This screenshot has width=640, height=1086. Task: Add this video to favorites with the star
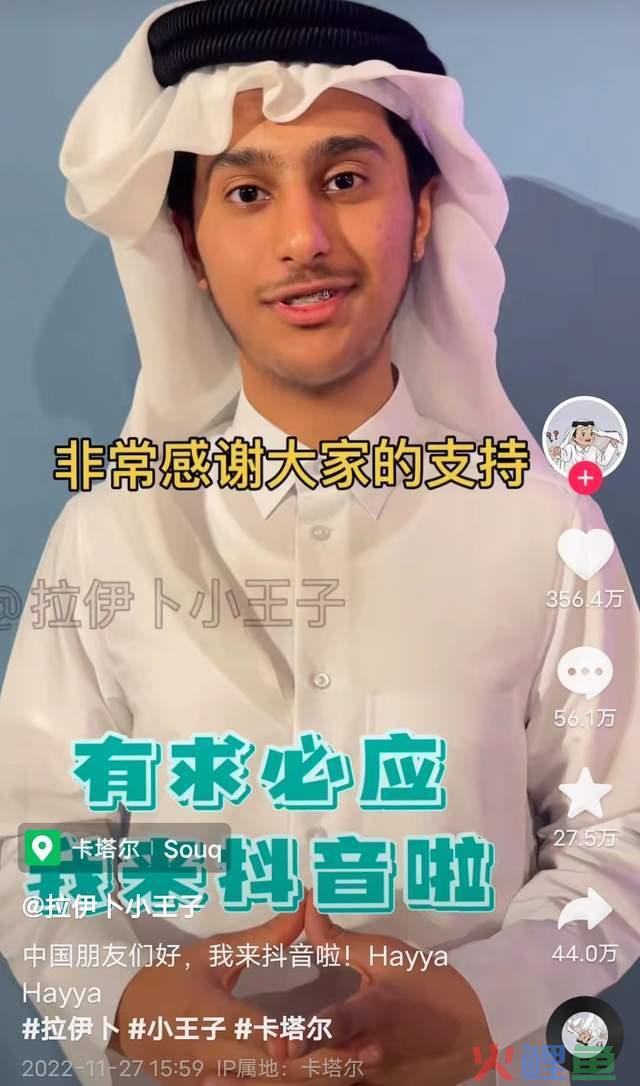point(584,793)
